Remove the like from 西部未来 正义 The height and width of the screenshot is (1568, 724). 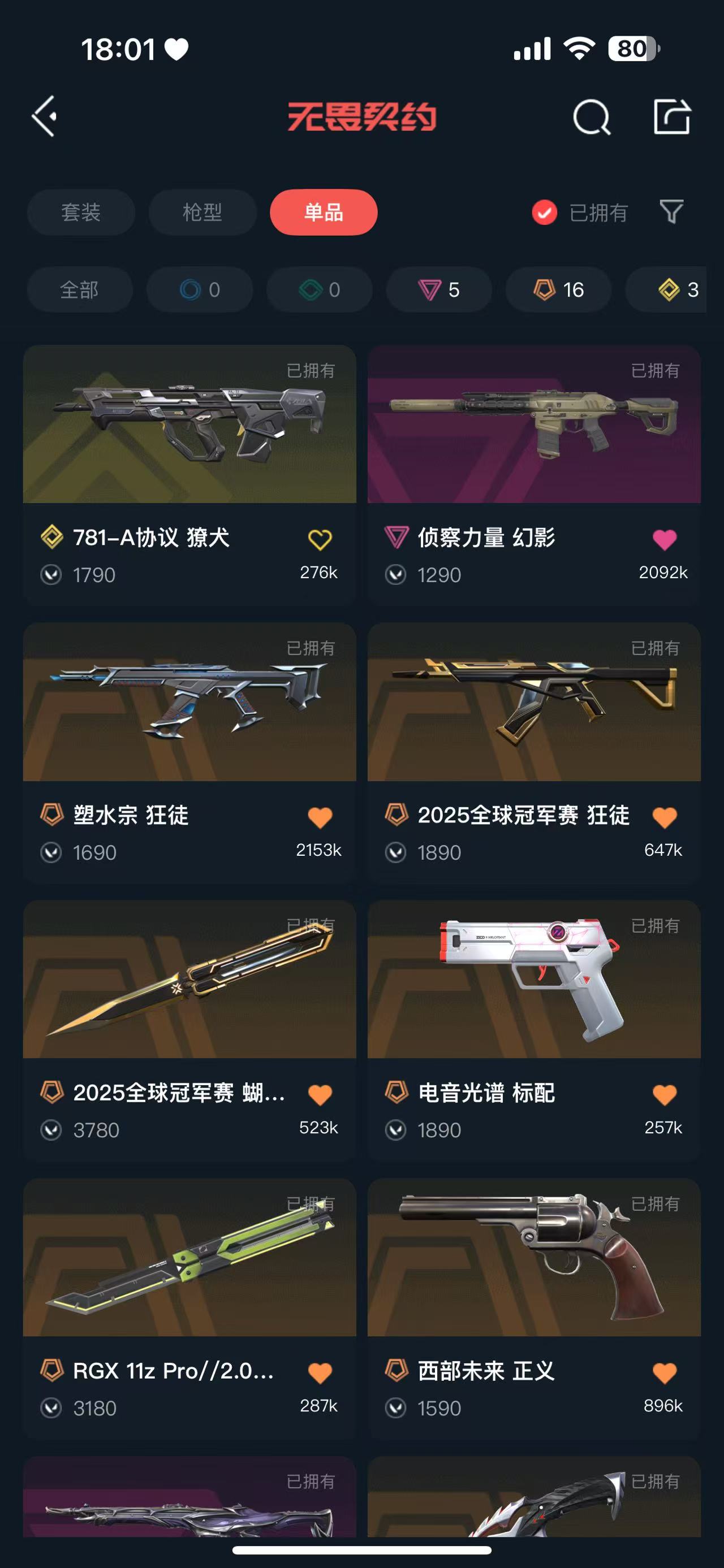point(664,1372)
